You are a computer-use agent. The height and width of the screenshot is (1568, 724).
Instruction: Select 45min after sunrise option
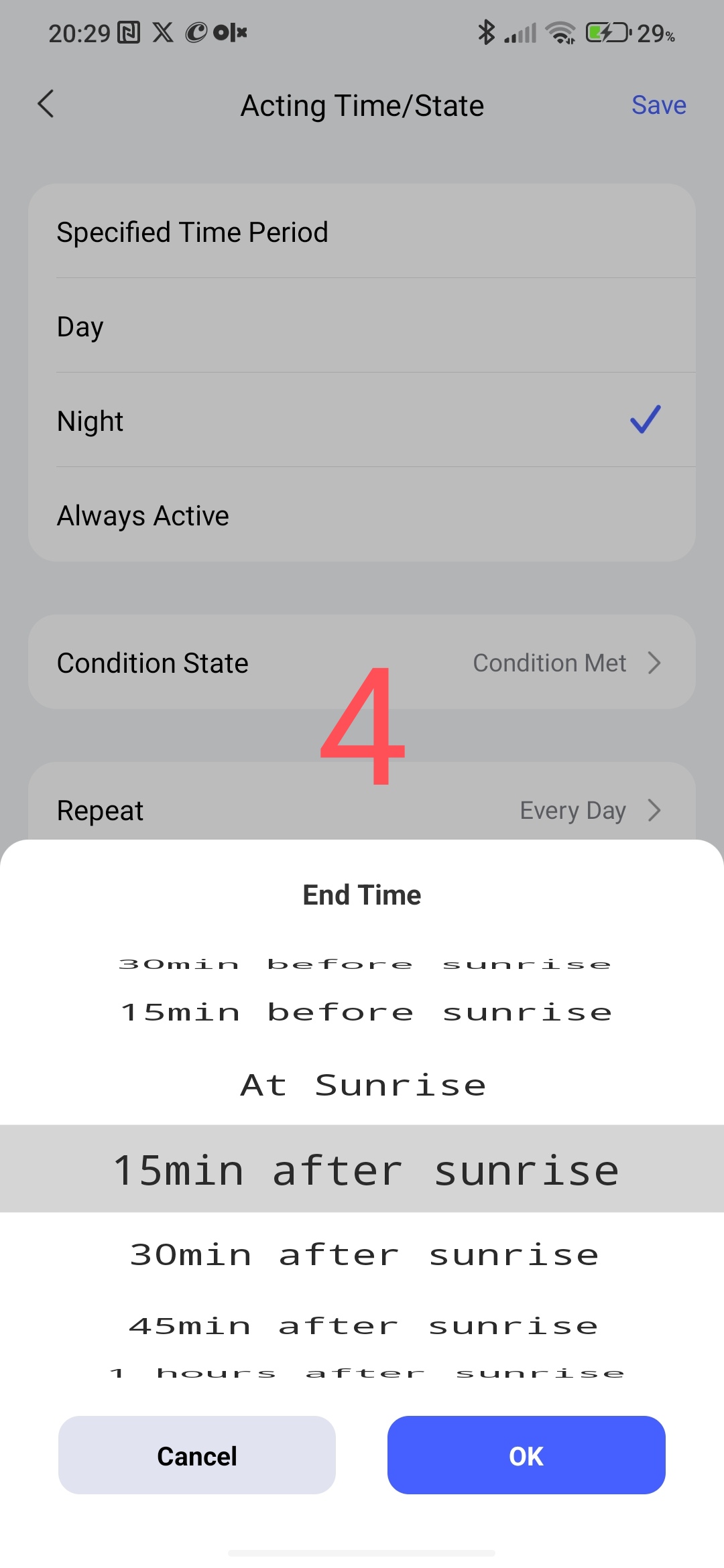click(363, 1326)
